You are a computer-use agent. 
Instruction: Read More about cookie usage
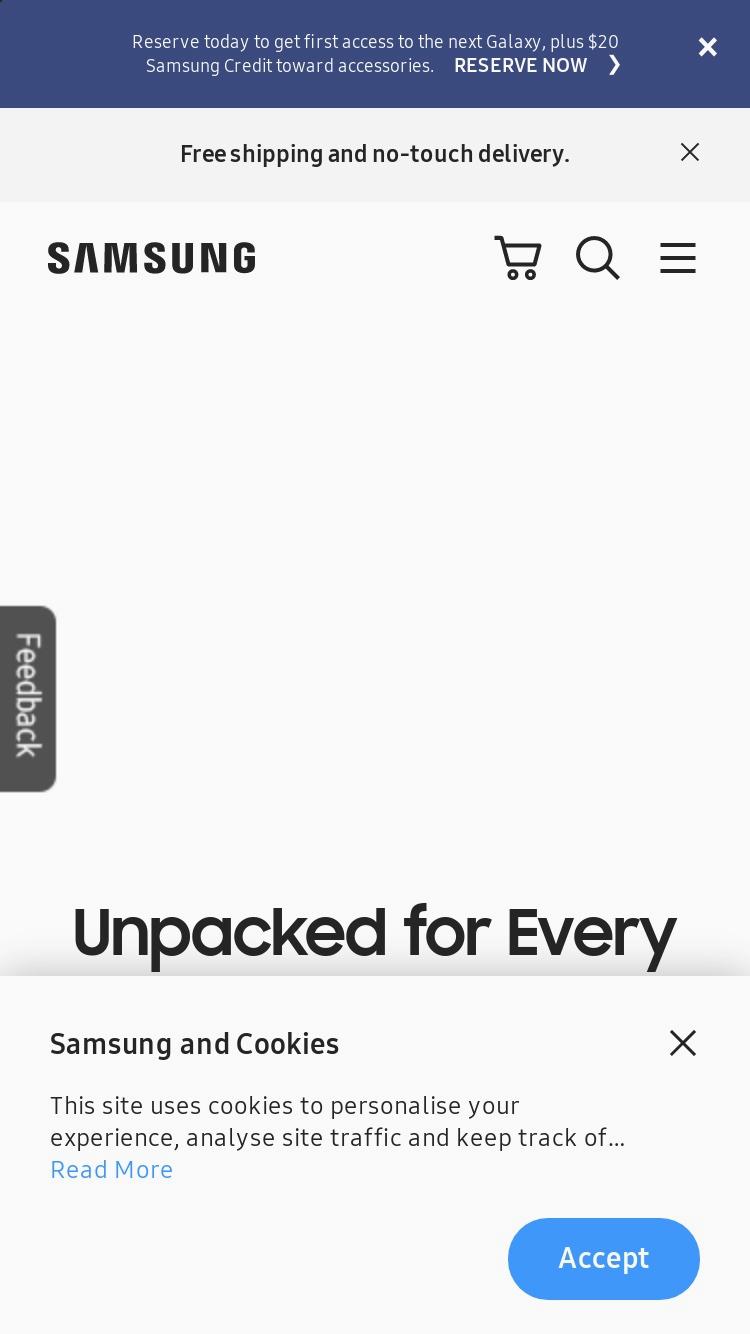pos(112,1170)
